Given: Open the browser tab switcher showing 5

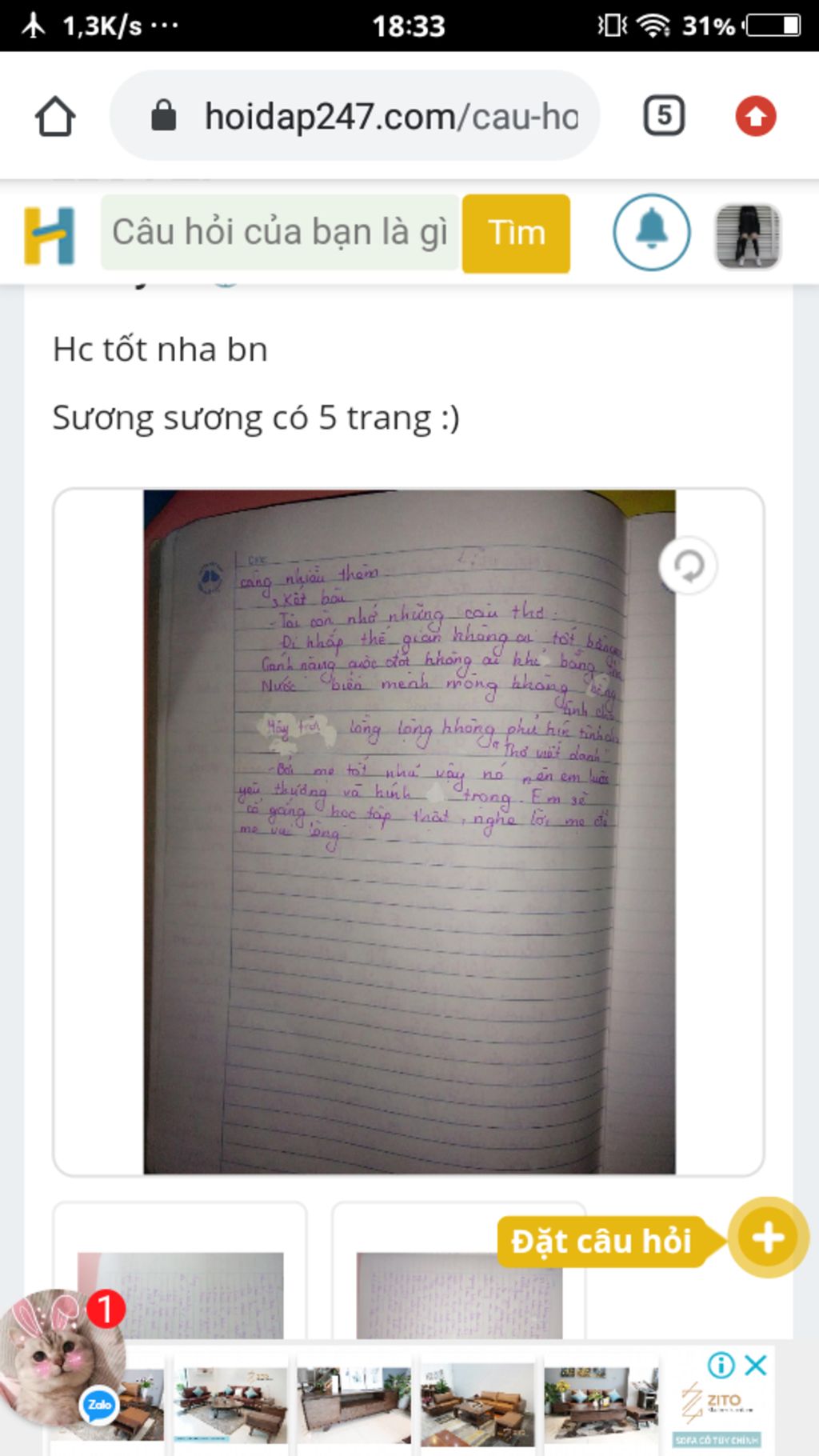Looking at the screenshot, I should point(664,117).
